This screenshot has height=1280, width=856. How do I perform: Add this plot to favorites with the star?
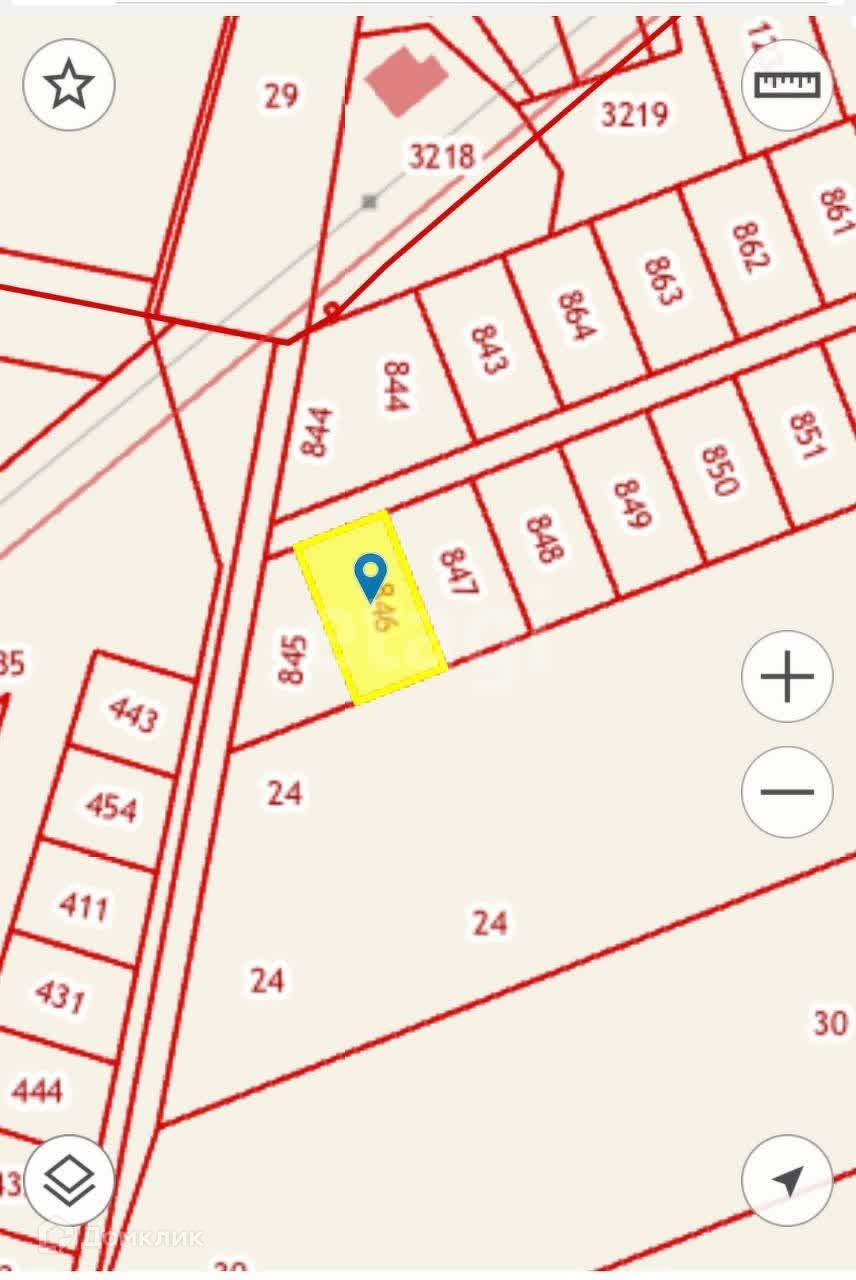pyautogui.click(x=68, y=85)
